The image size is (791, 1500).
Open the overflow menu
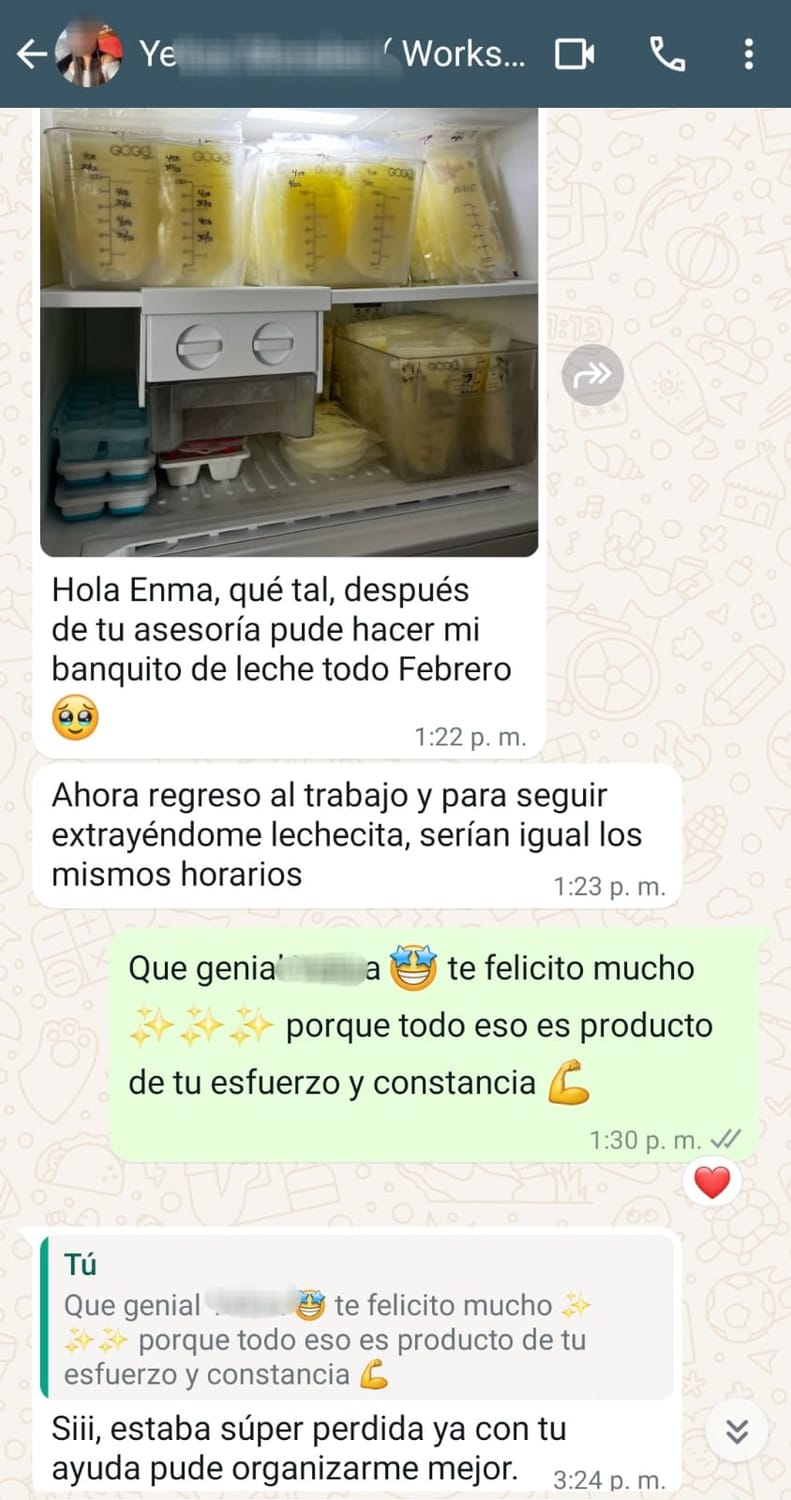[748, 54]
